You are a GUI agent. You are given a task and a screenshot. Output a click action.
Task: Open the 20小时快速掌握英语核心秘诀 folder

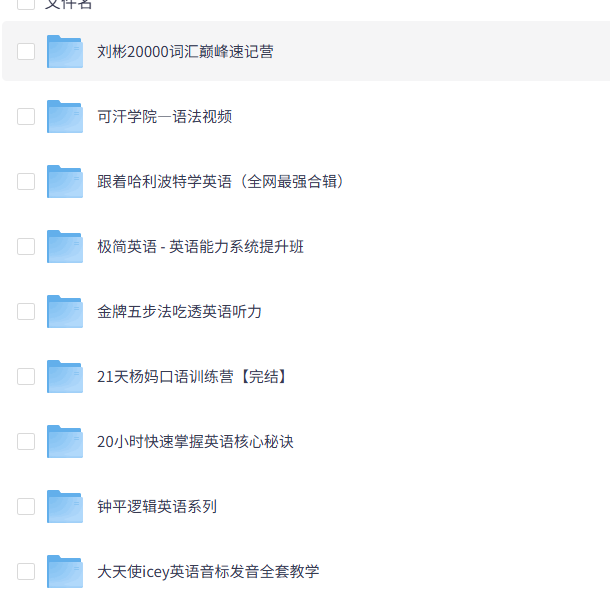195,441
